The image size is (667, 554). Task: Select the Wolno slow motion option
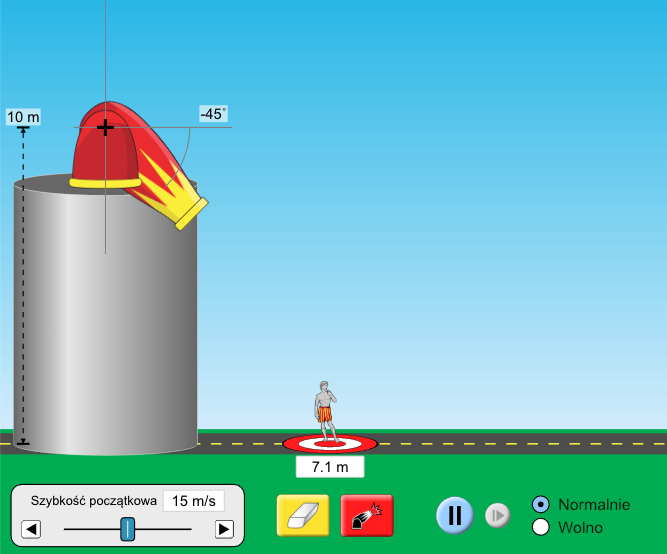541,526
